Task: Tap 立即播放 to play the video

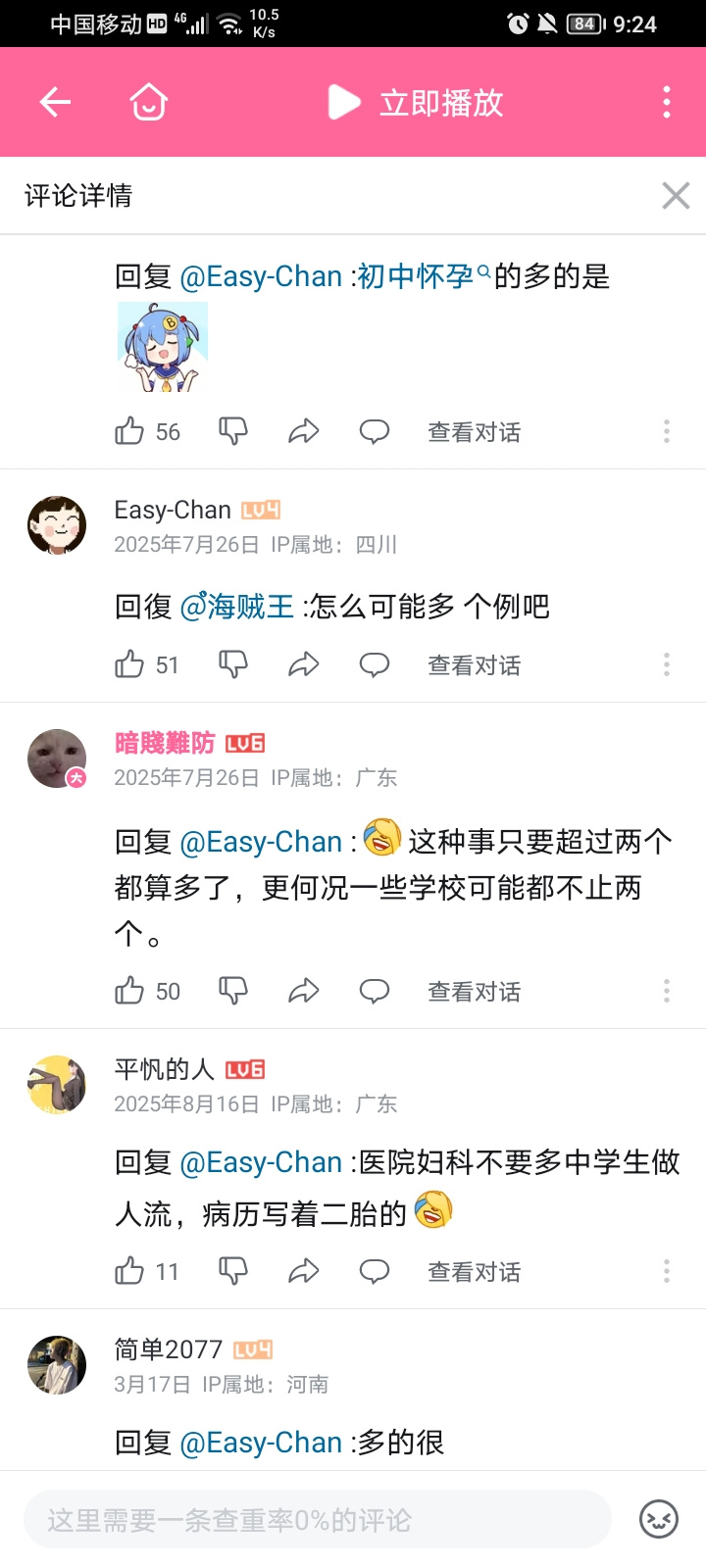Action: [416, 102]
